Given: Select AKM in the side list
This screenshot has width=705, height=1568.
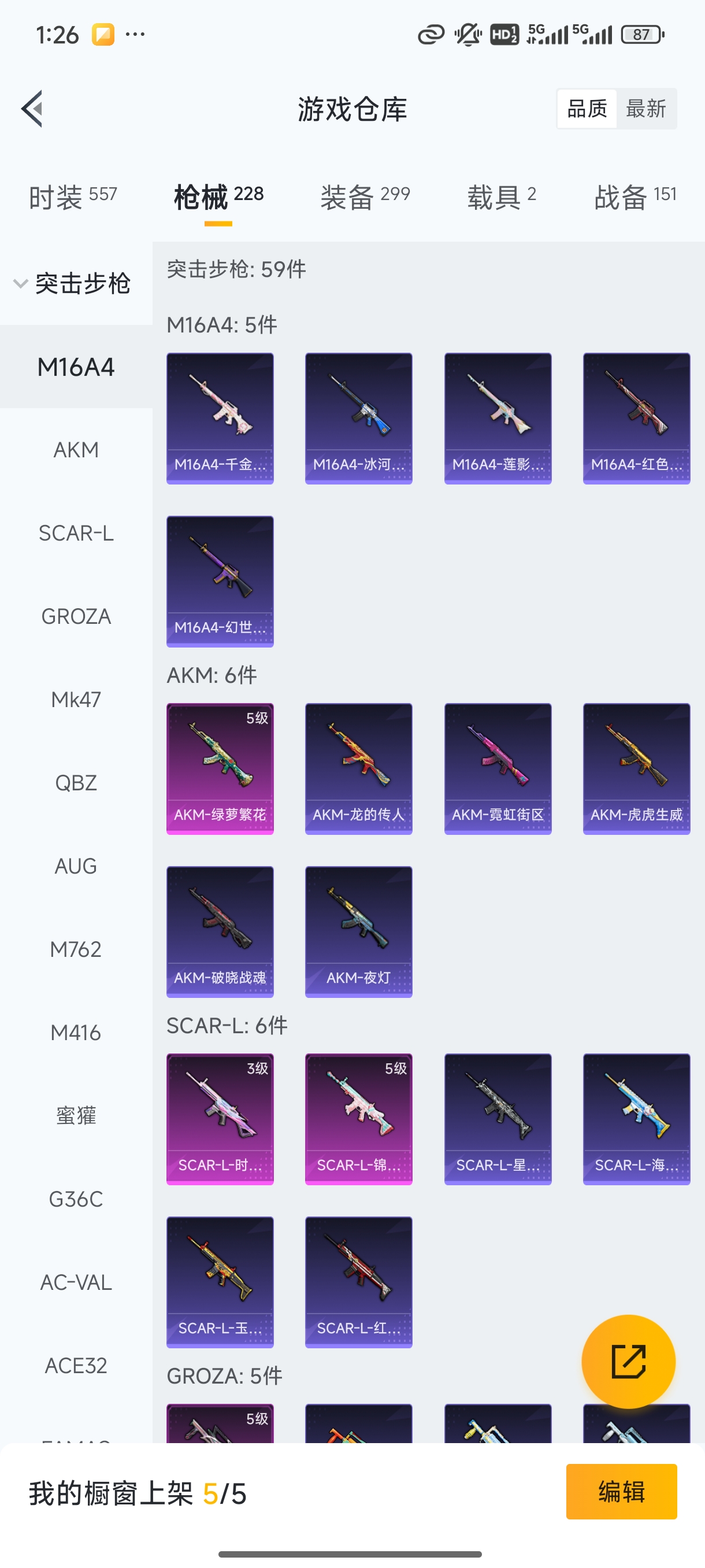Looking at the screenshot, I should 76,450.
